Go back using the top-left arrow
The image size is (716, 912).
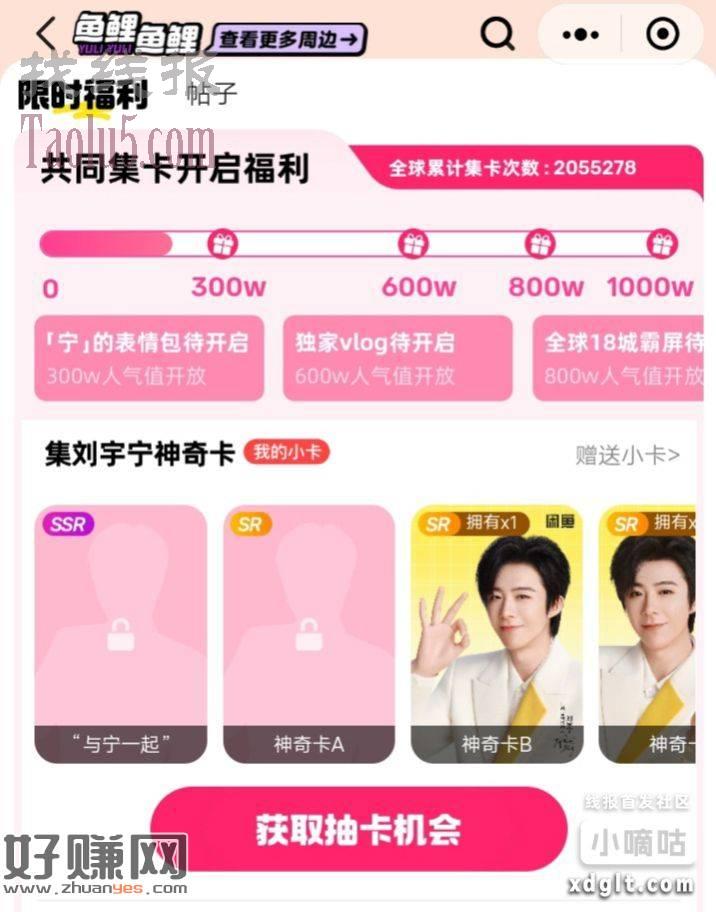coord(45,33)
